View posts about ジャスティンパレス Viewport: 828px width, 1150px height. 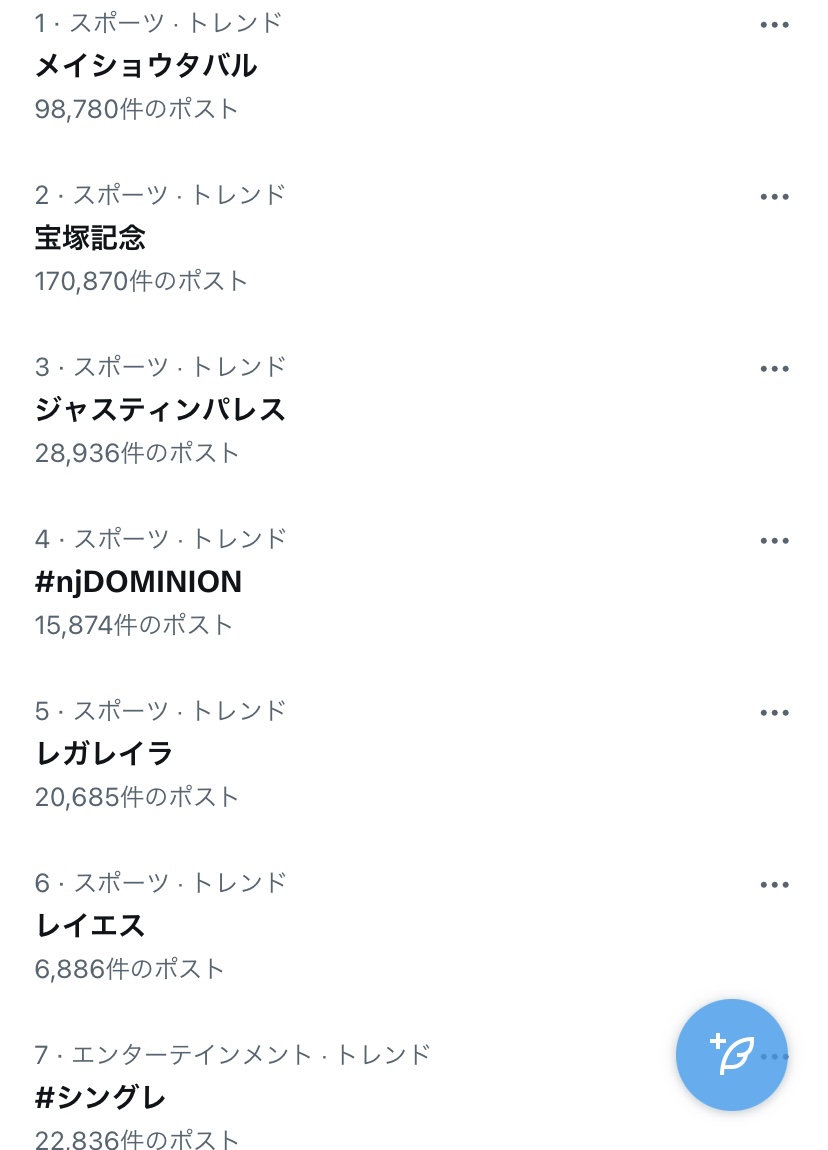pos(160,410)
